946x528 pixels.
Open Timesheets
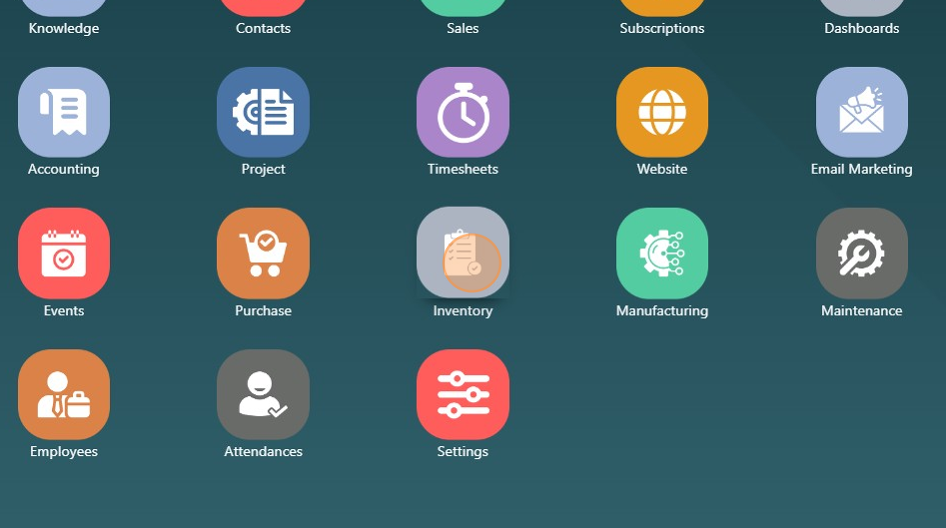click(x=462, y=113)
